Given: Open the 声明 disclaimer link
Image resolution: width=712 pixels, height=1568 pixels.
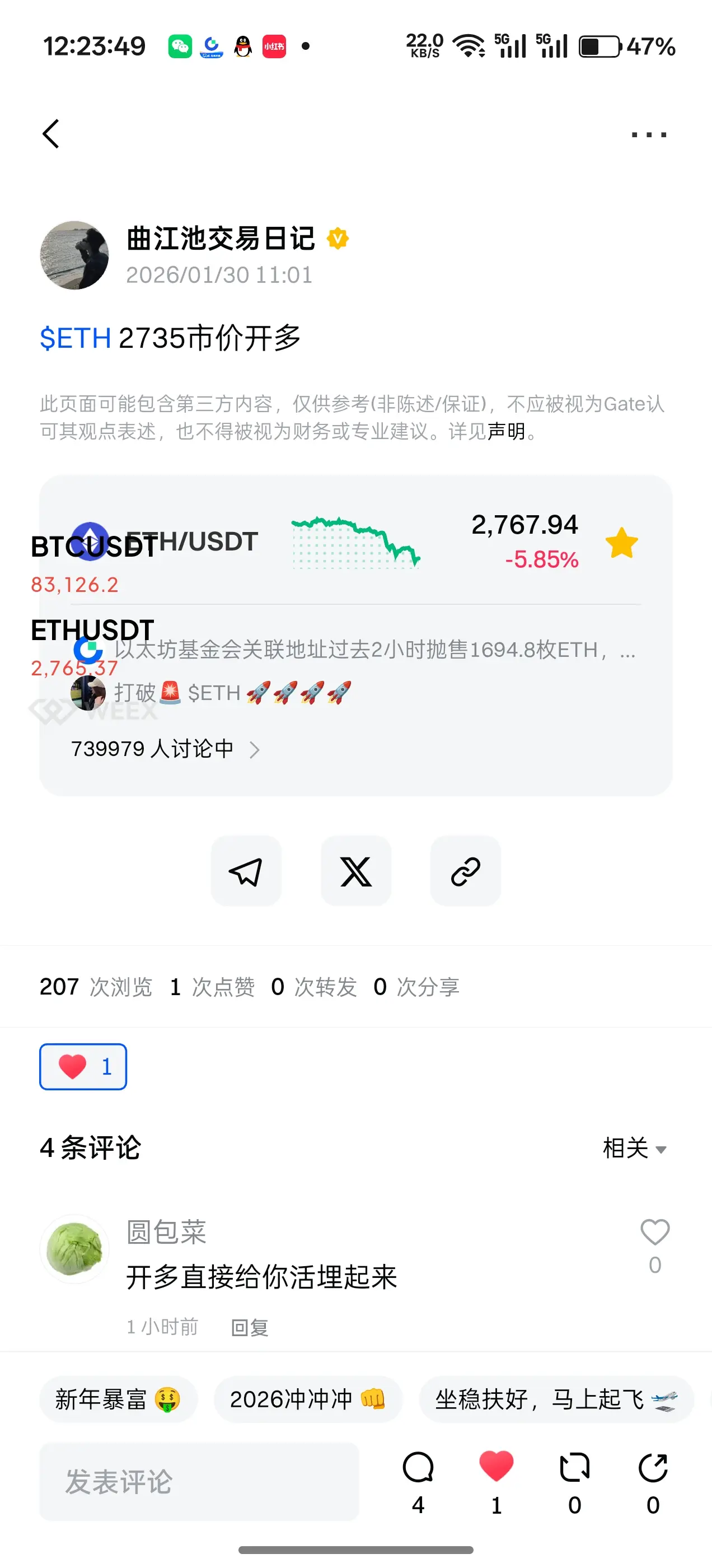Looking at the screenshot, I should tap(505, 431).
